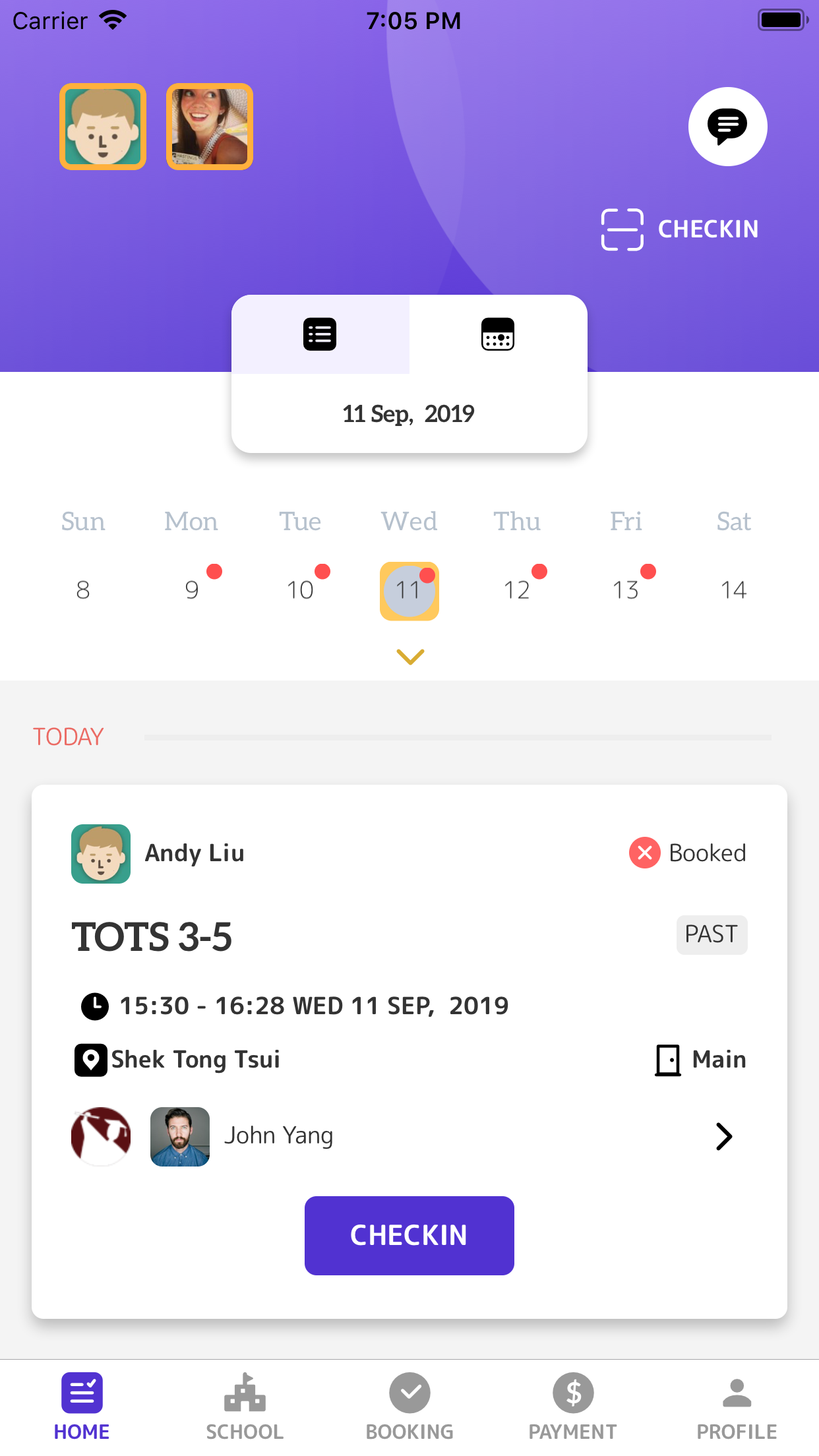The image size is (819, 1456).
Task: Select Friday 13 in the week strip
Action: pos(626,590)
